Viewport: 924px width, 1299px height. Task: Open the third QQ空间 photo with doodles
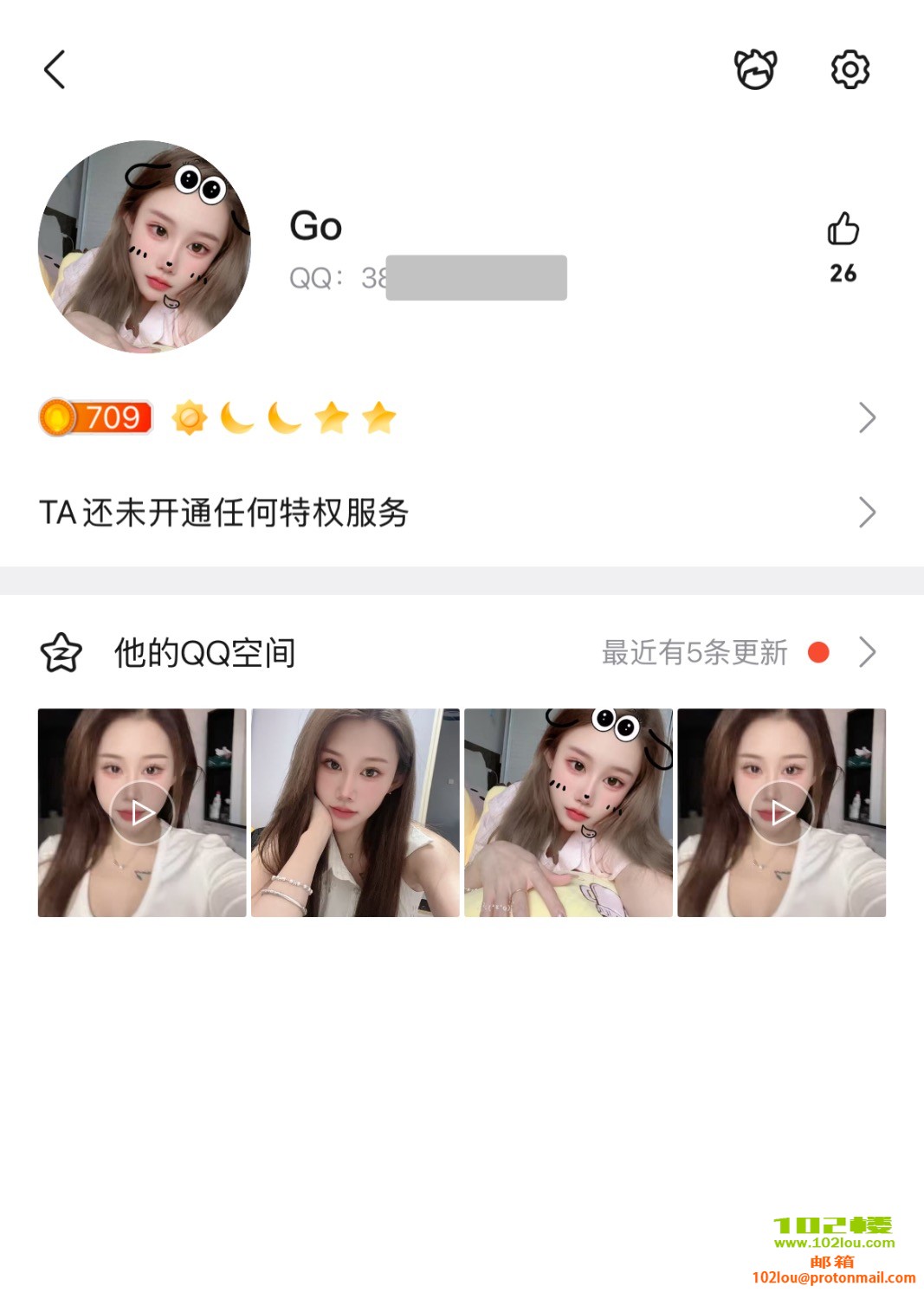pos(568,812)
